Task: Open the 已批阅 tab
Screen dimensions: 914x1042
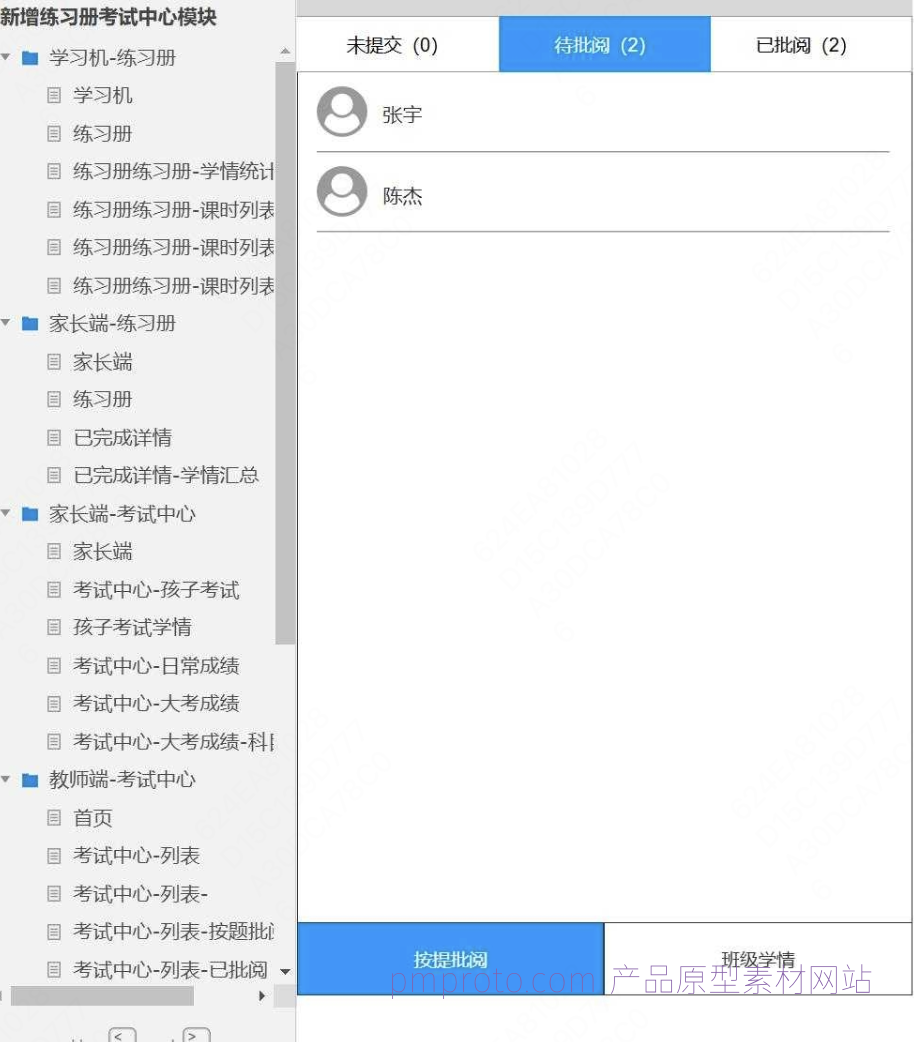Action: [801, 45]
